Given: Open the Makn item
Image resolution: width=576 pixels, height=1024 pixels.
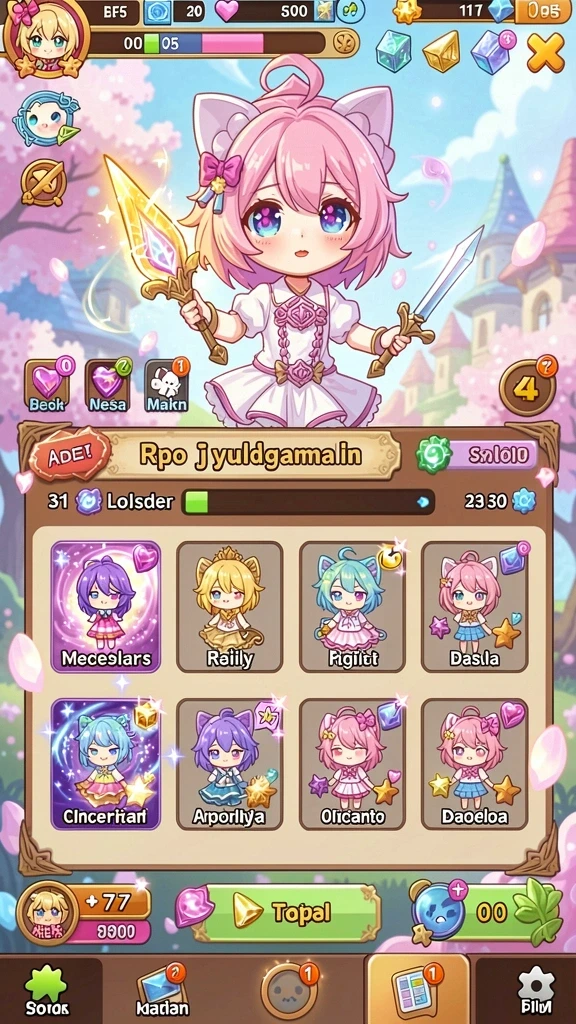Looking at the screenshot, I should click(167, 385).
